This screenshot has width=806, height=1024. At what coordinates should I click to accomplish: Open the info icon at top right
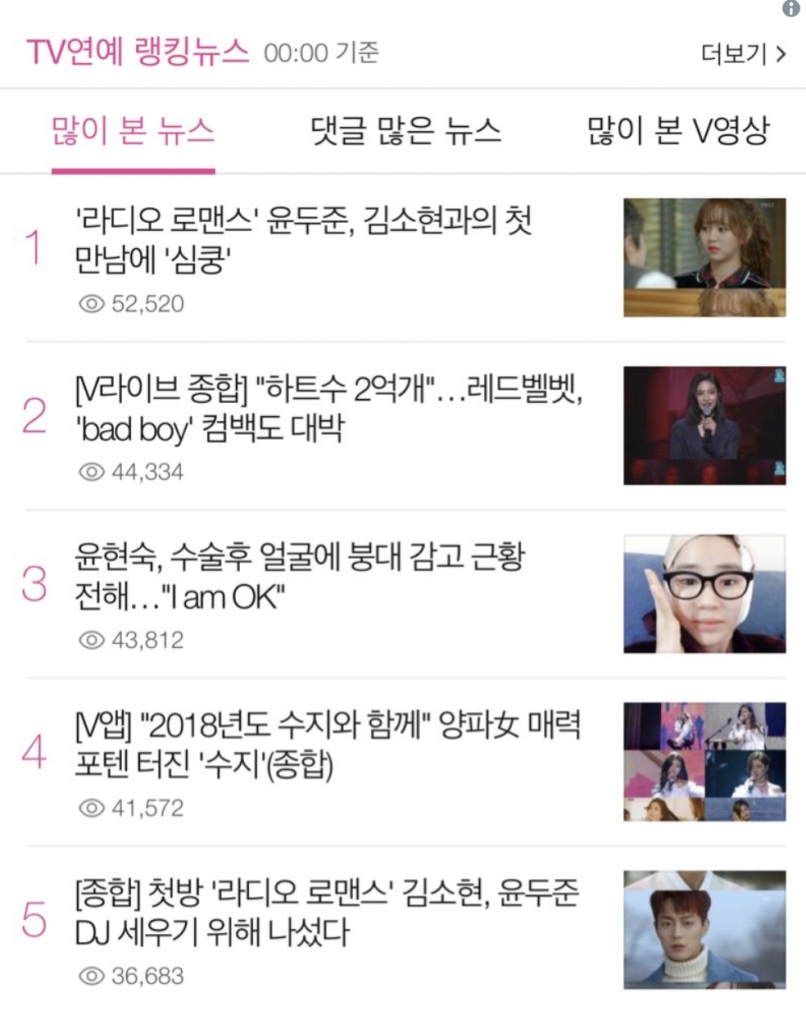point(792,8)
